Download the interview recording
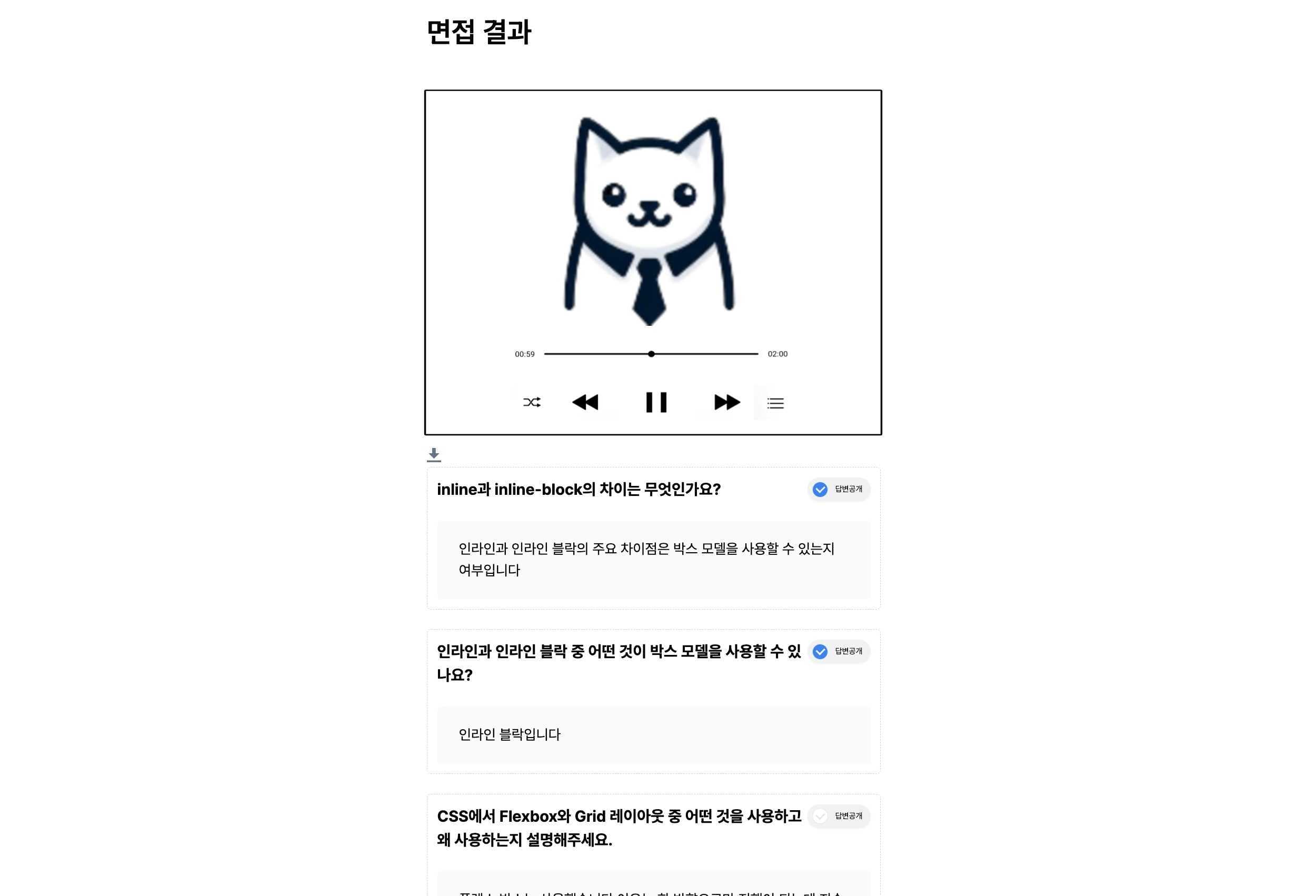Screen dimensions: 1316x896 (434, 454)
